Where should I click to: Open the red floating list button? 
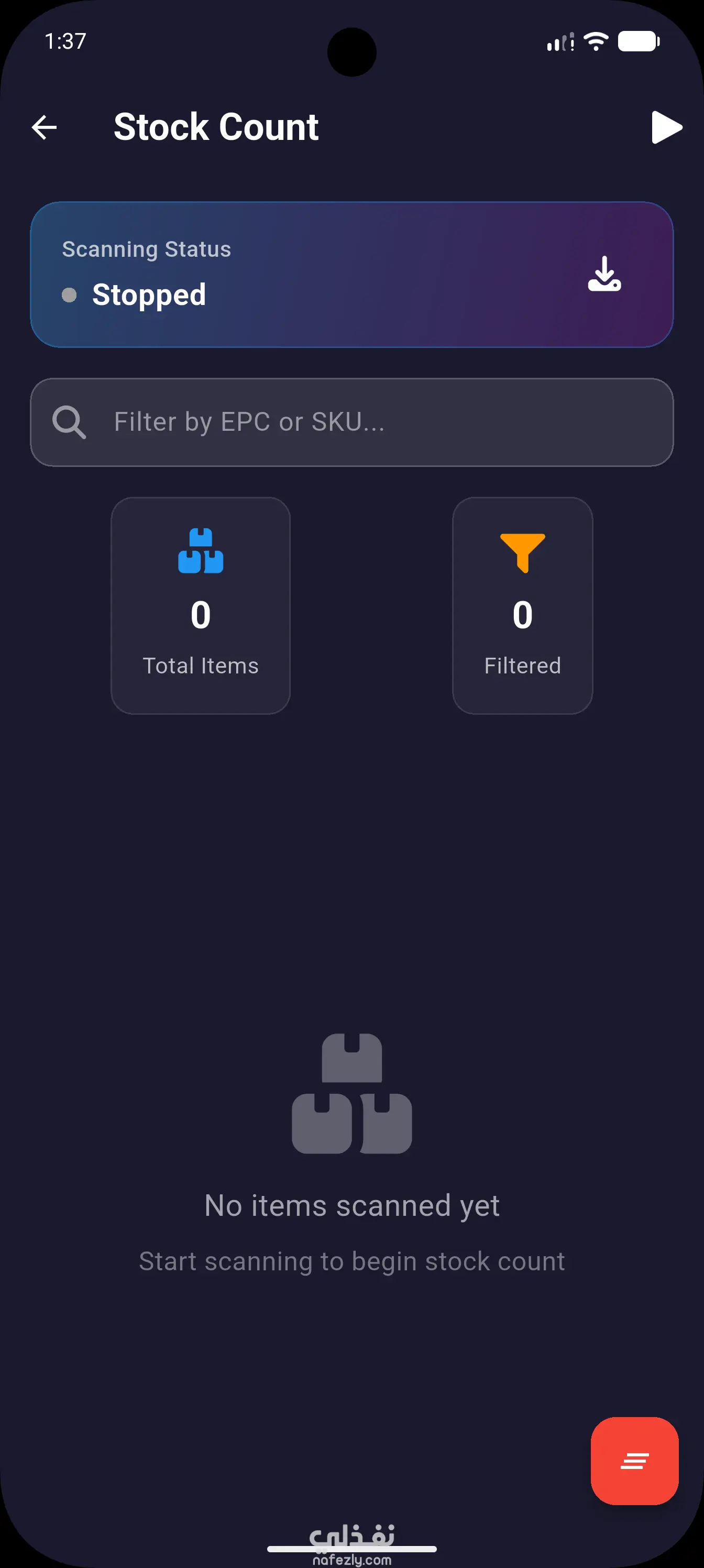point(634,1460)
